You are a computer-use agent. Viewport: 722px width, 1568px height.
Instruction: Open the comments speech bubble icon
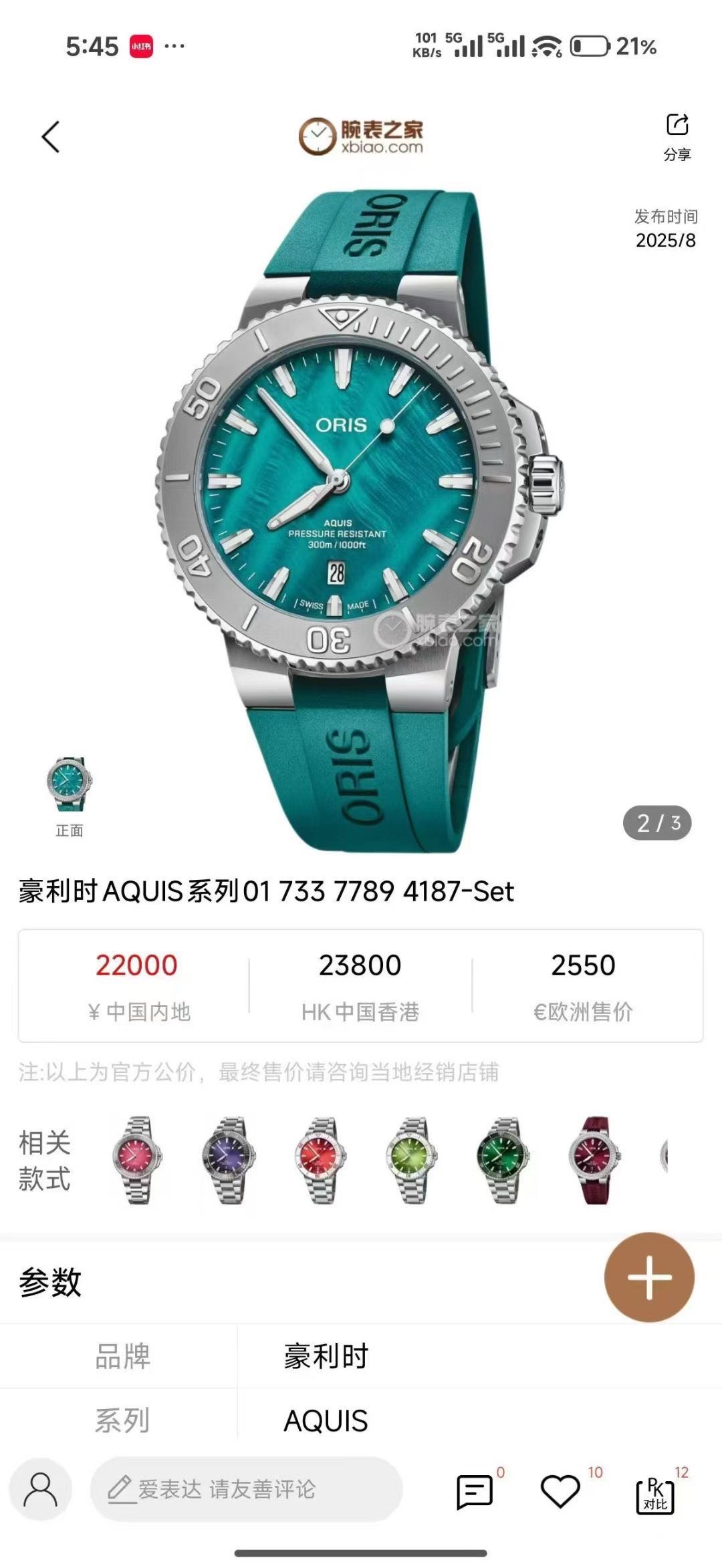coord(475,1491)
